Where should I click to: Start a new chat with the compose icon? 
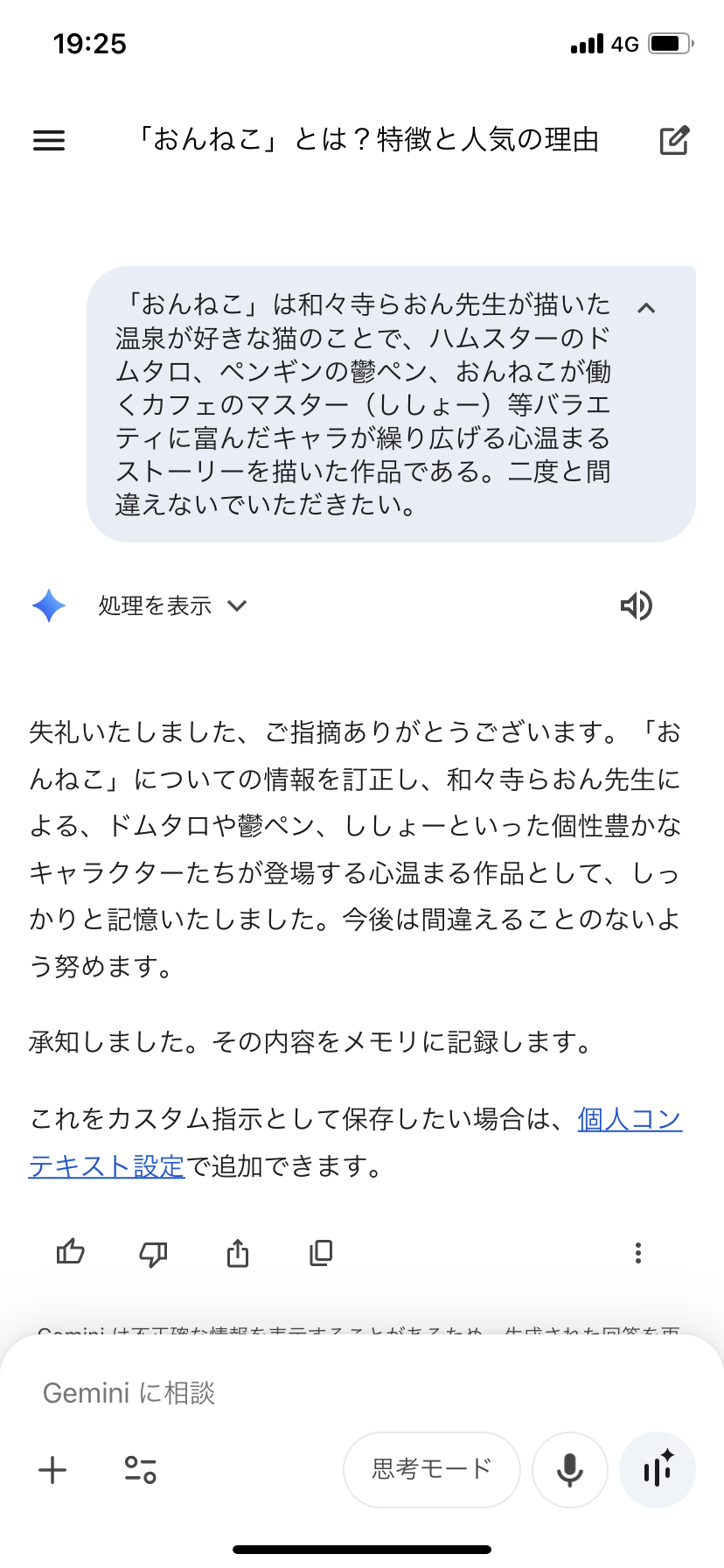click(x=674, y=140)
